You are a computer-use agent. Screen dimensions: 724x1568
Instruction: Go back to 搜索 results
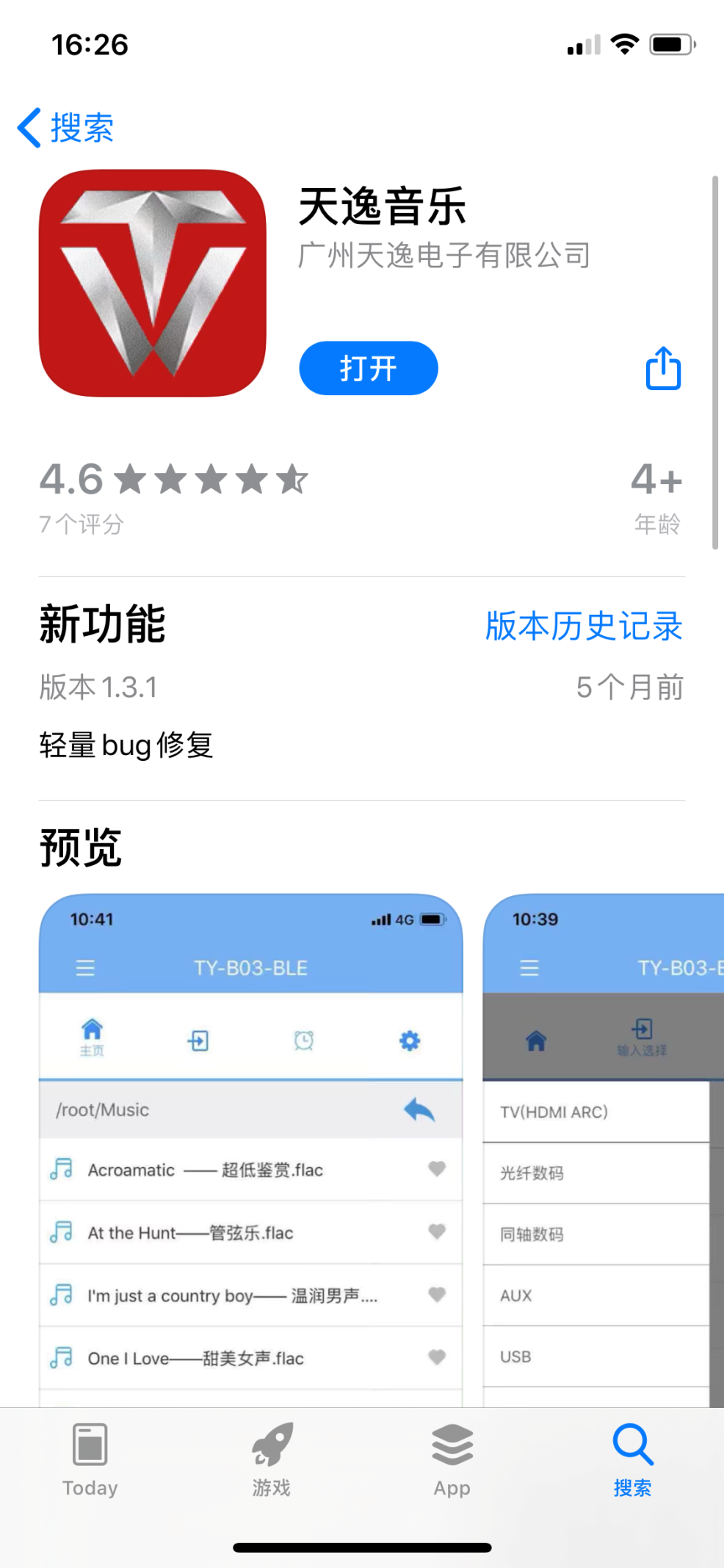[x=66, y=128]
